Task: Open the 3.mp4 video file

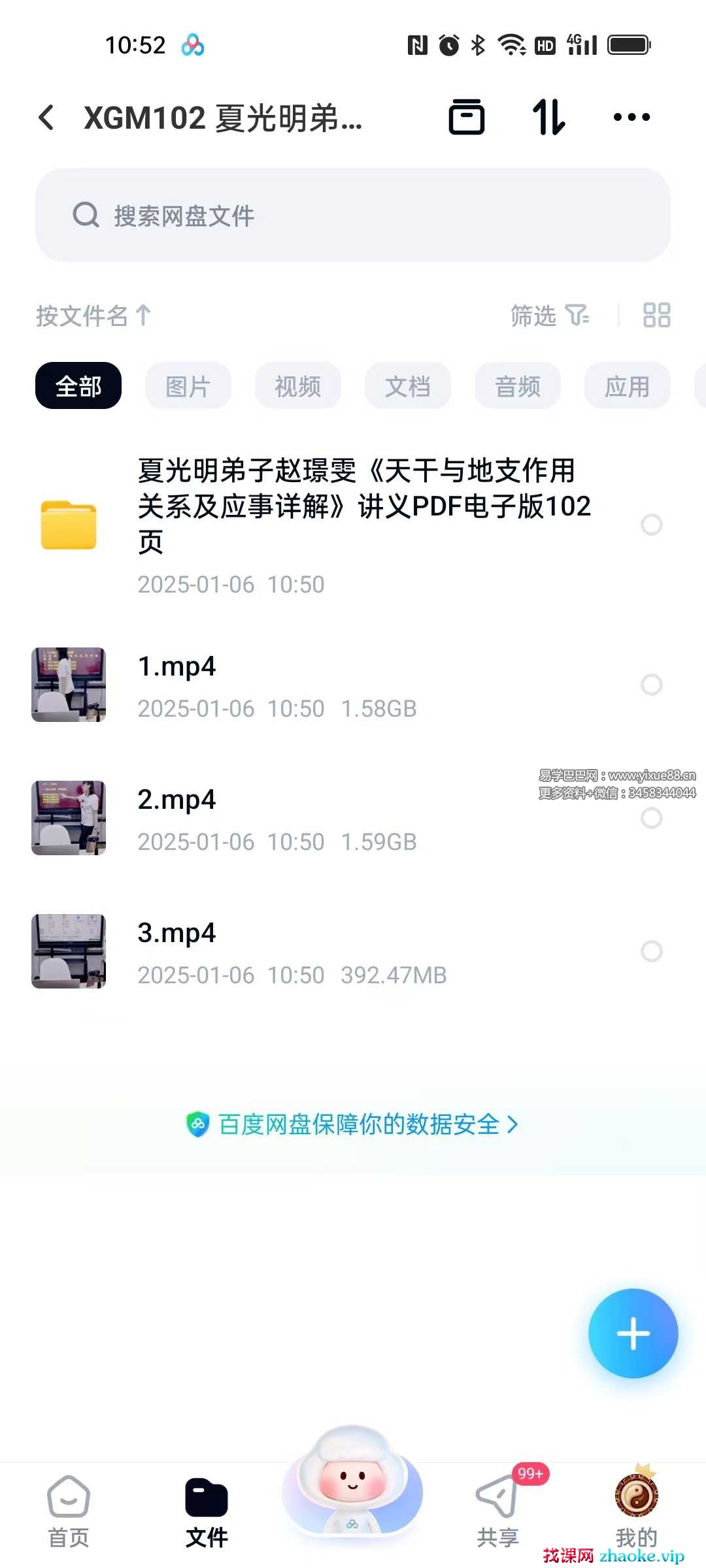Action: [176, 934]
